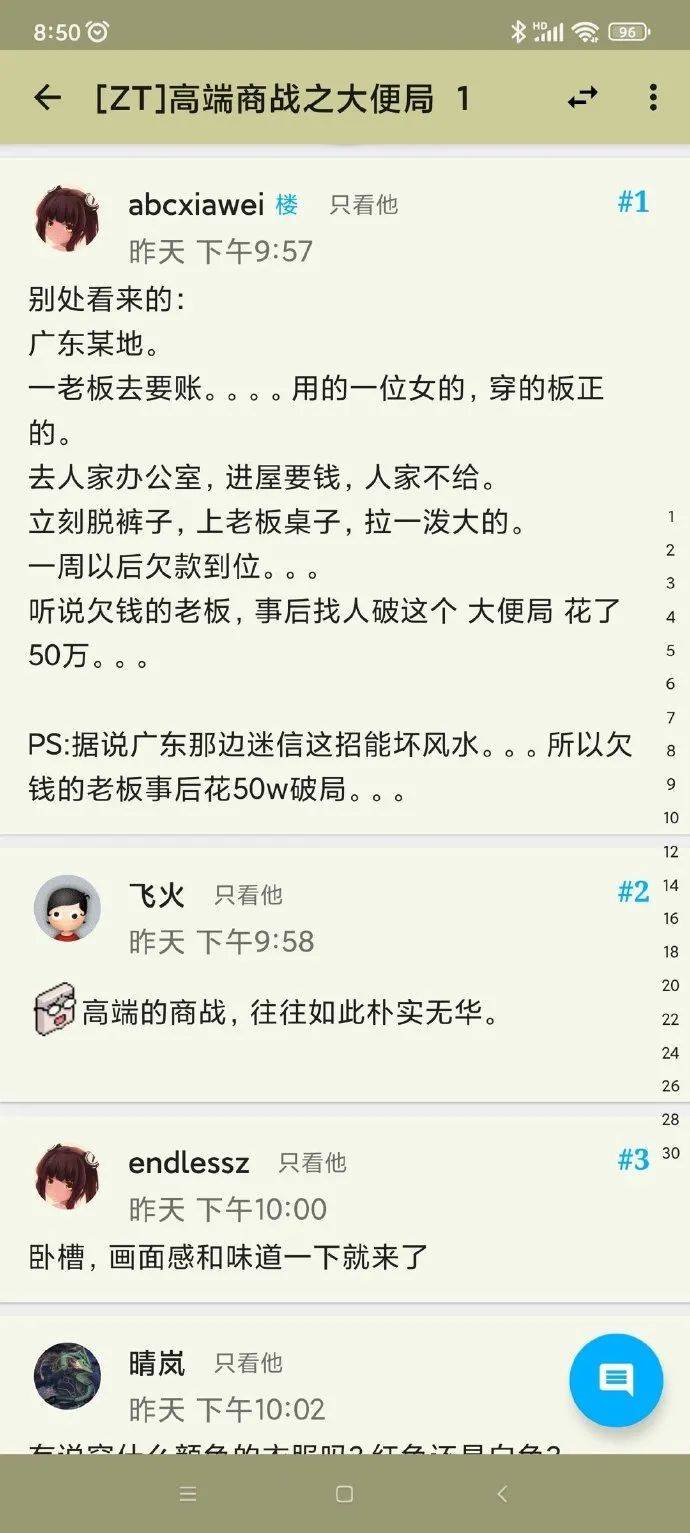Tap floor number #2
Screen dimensions: 690x1533
click(x=633, y=891)
